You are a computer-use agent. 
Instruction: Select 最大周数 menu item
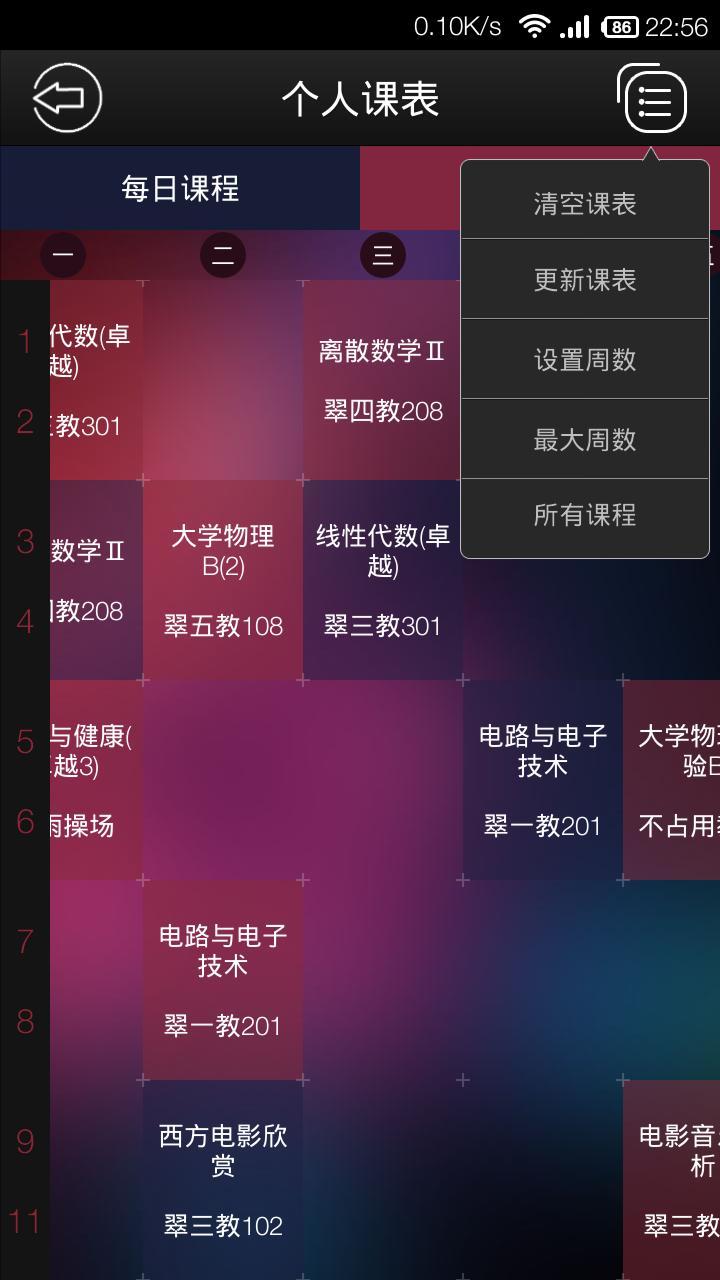585,439
